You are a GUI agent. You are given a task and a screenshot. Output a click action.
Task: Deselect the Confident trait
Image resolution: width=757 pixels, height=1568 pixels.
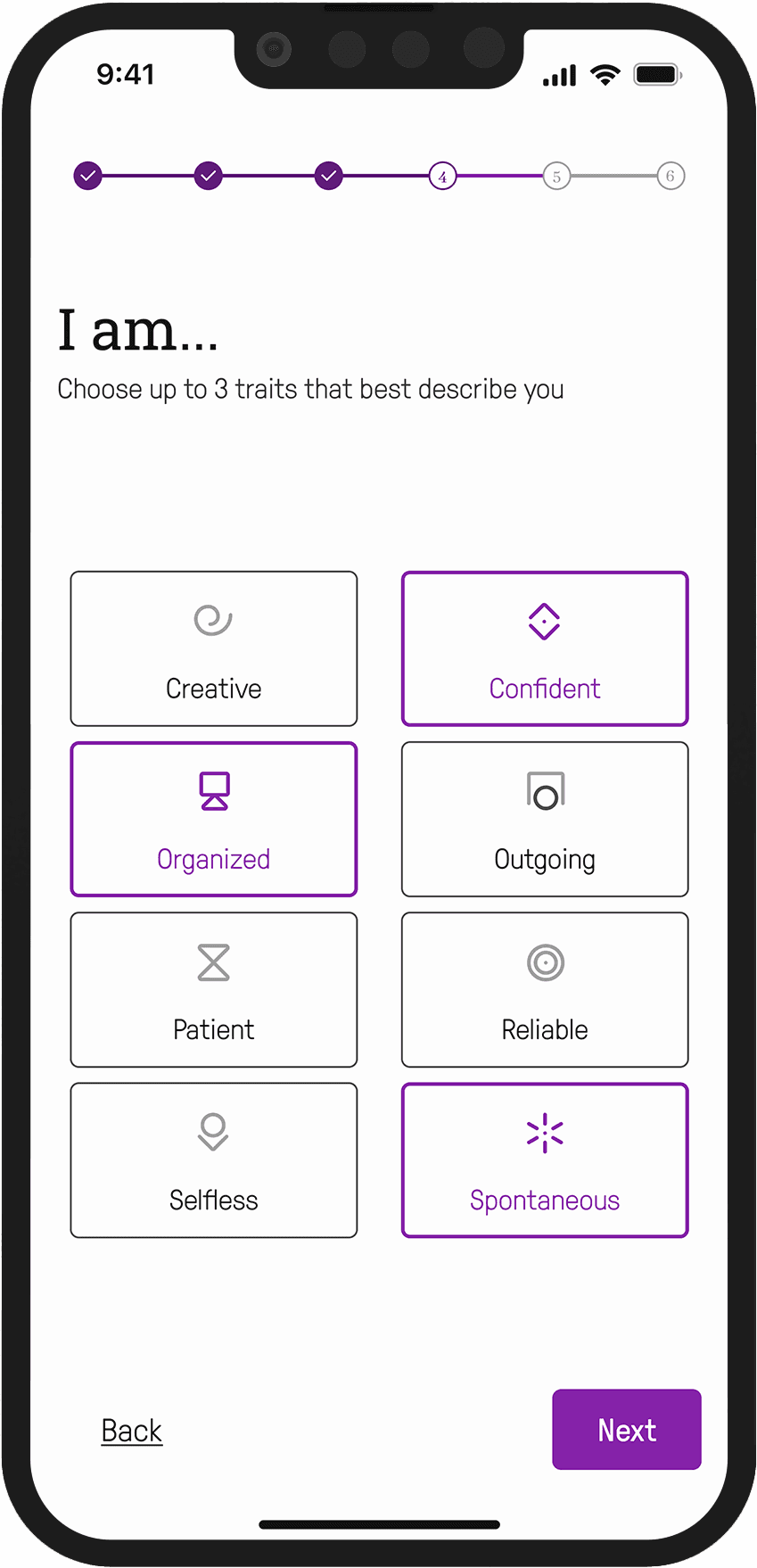[x=545, y=648]
